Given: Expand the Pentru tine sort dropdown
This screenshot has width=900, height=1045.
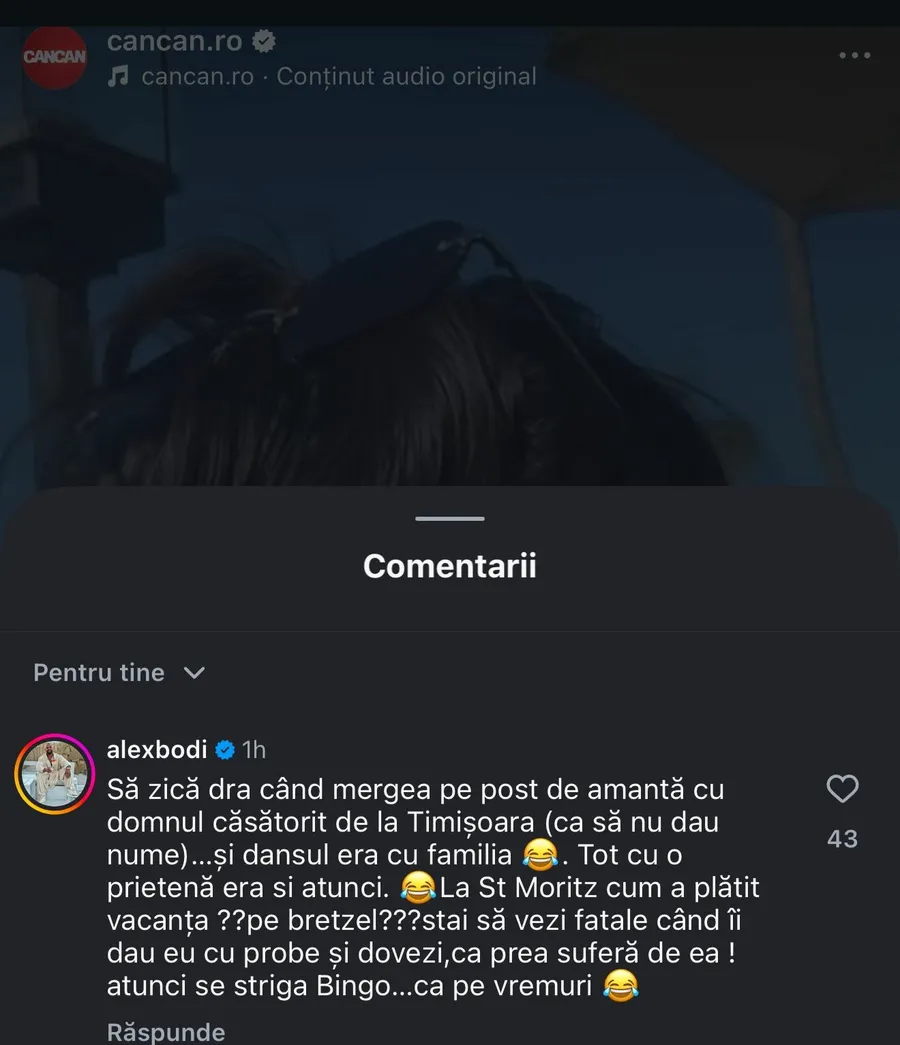Looking at the screenshot, I should 119,673.
